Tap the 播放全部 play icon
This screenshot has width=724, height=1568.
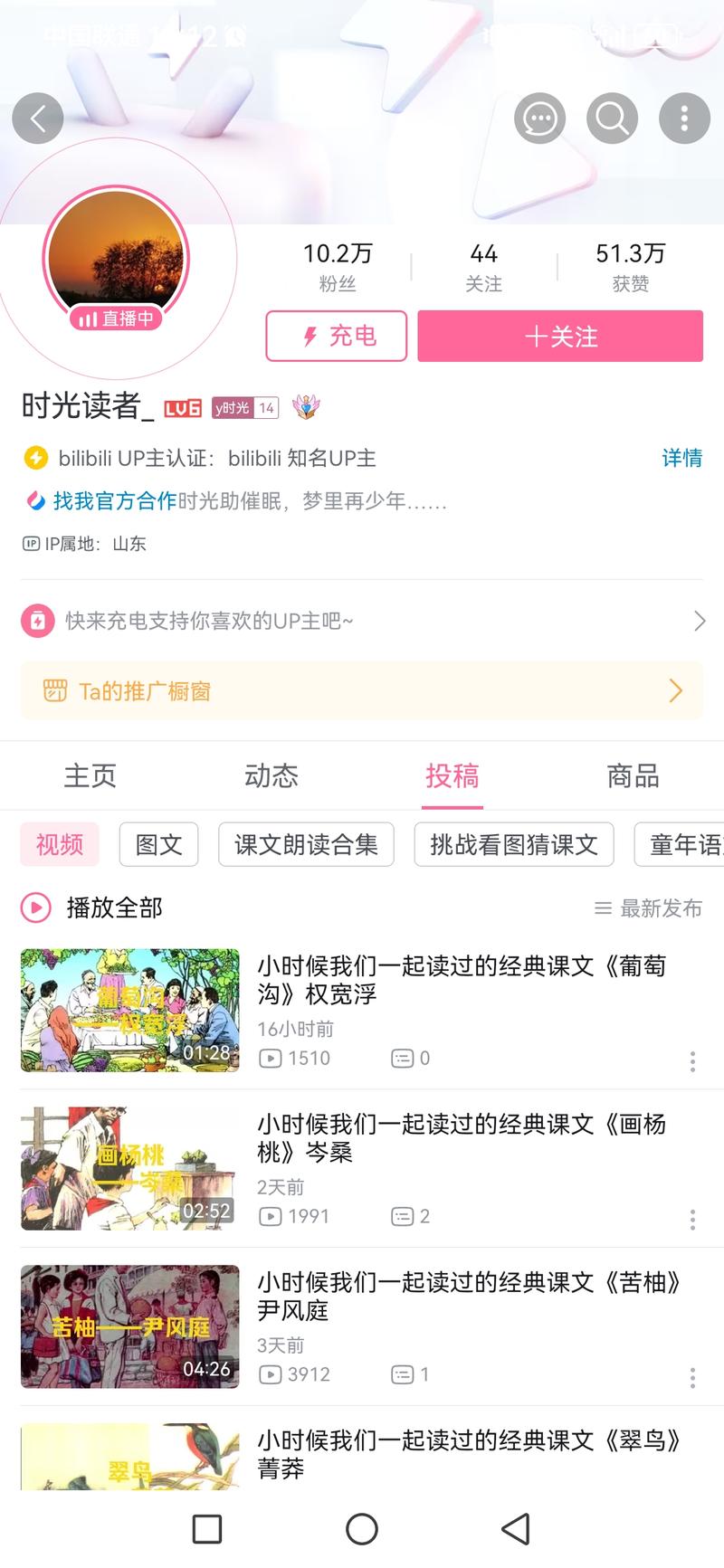pos(34,908)
